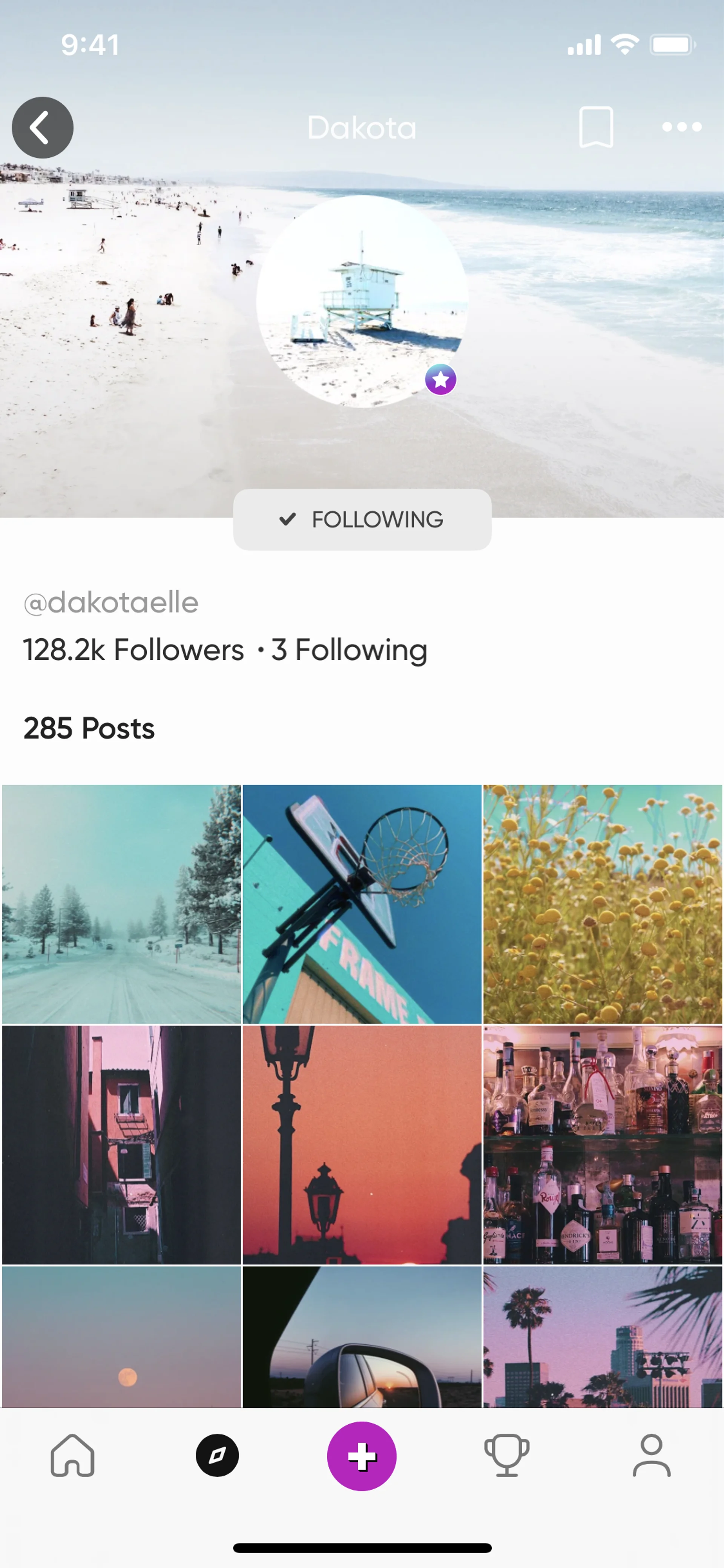
Task: Open Dakota's lifeguard tower profile picture
Action: [362, 301]
